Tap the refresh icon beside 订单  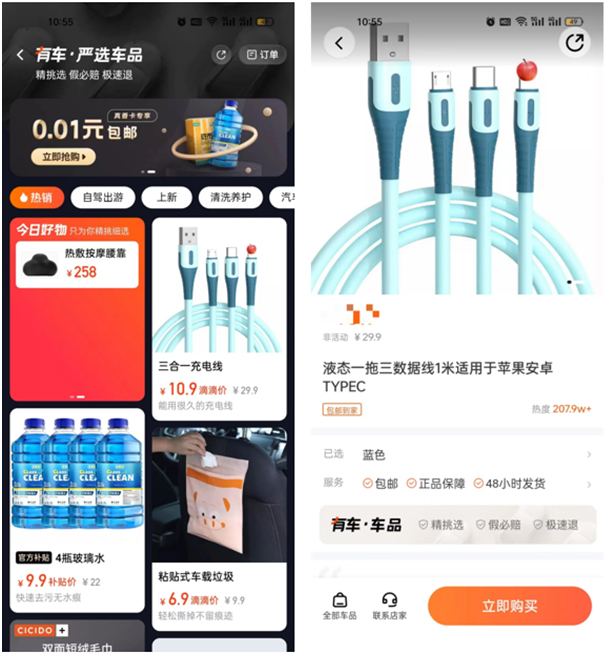click(x=221, y=55)
